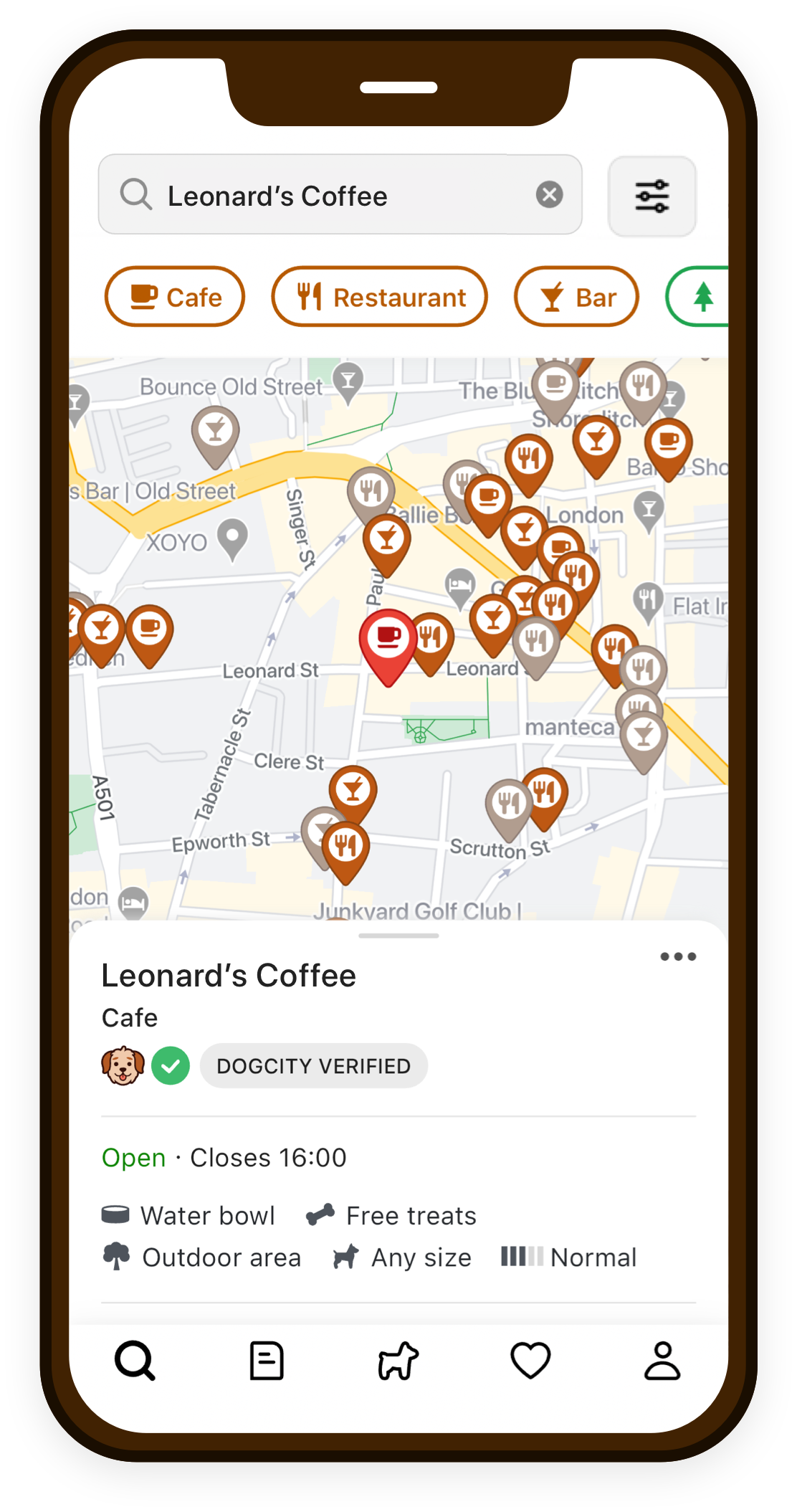Switch to the search tab
This screenshot has width=797, height=1512.
135,1360
